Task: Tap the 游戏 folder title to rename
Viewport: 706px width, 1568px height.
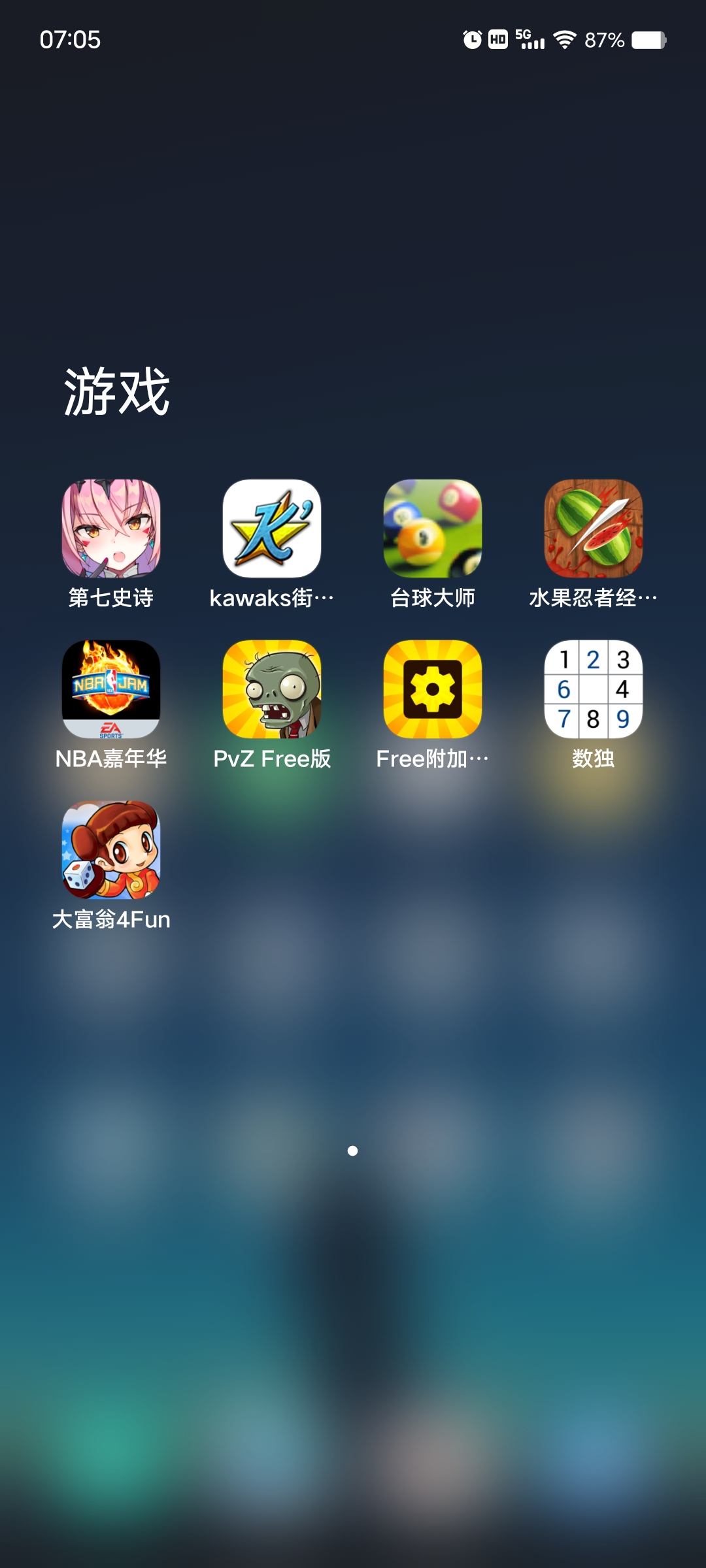Action: pos(117,392)
